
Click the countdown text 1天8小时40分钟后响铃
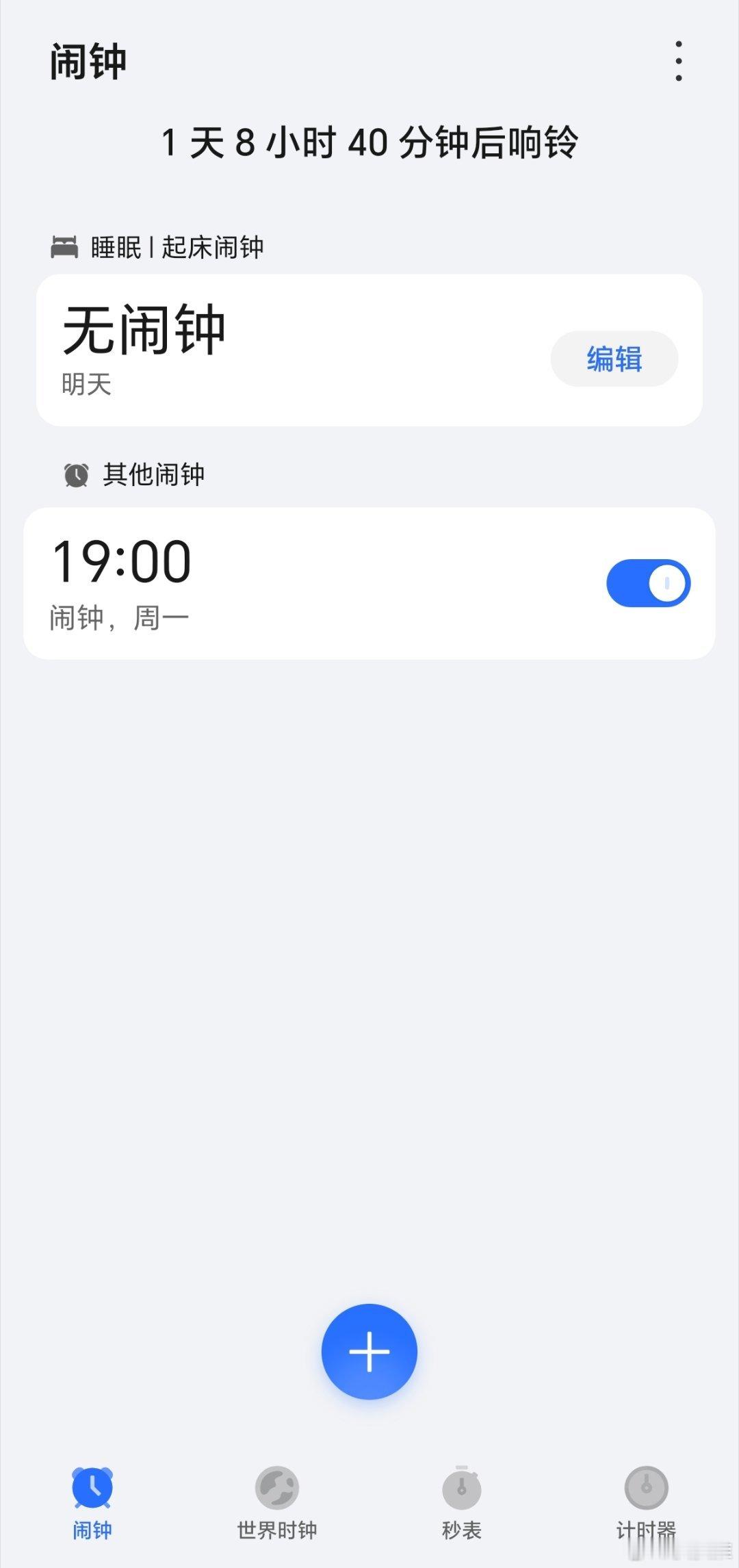pyautogui.click(x=369, y=142)
